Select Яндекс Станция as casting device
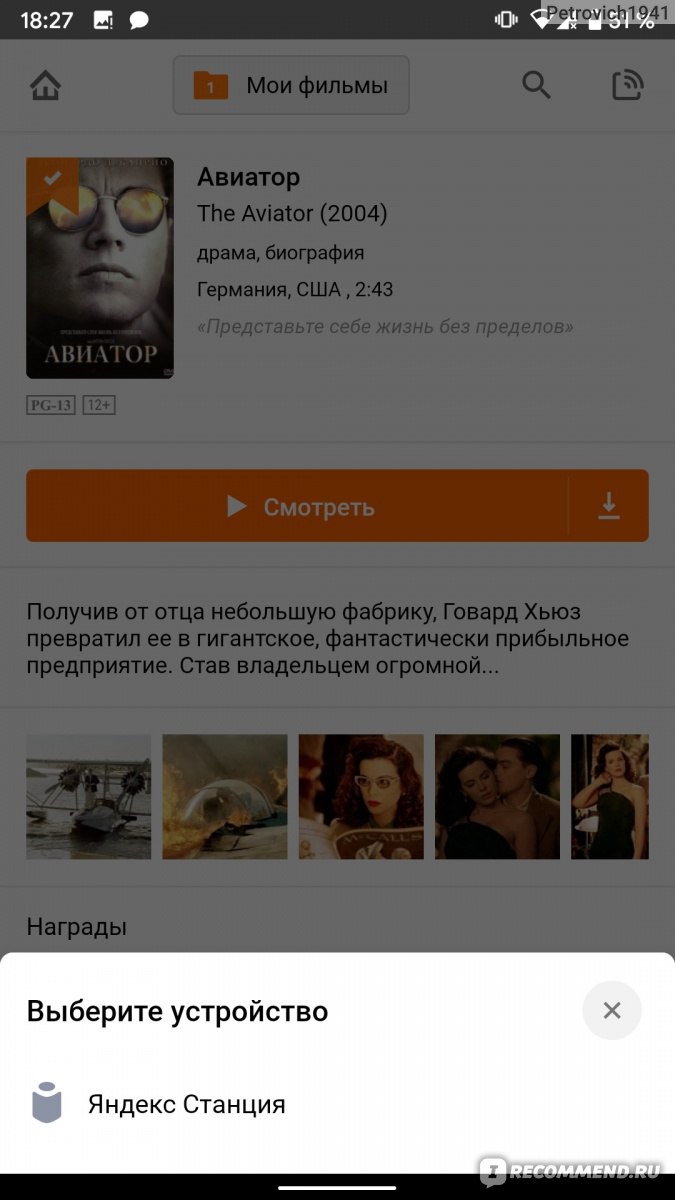This screenshot has height=1200, width=675. 337,1104
